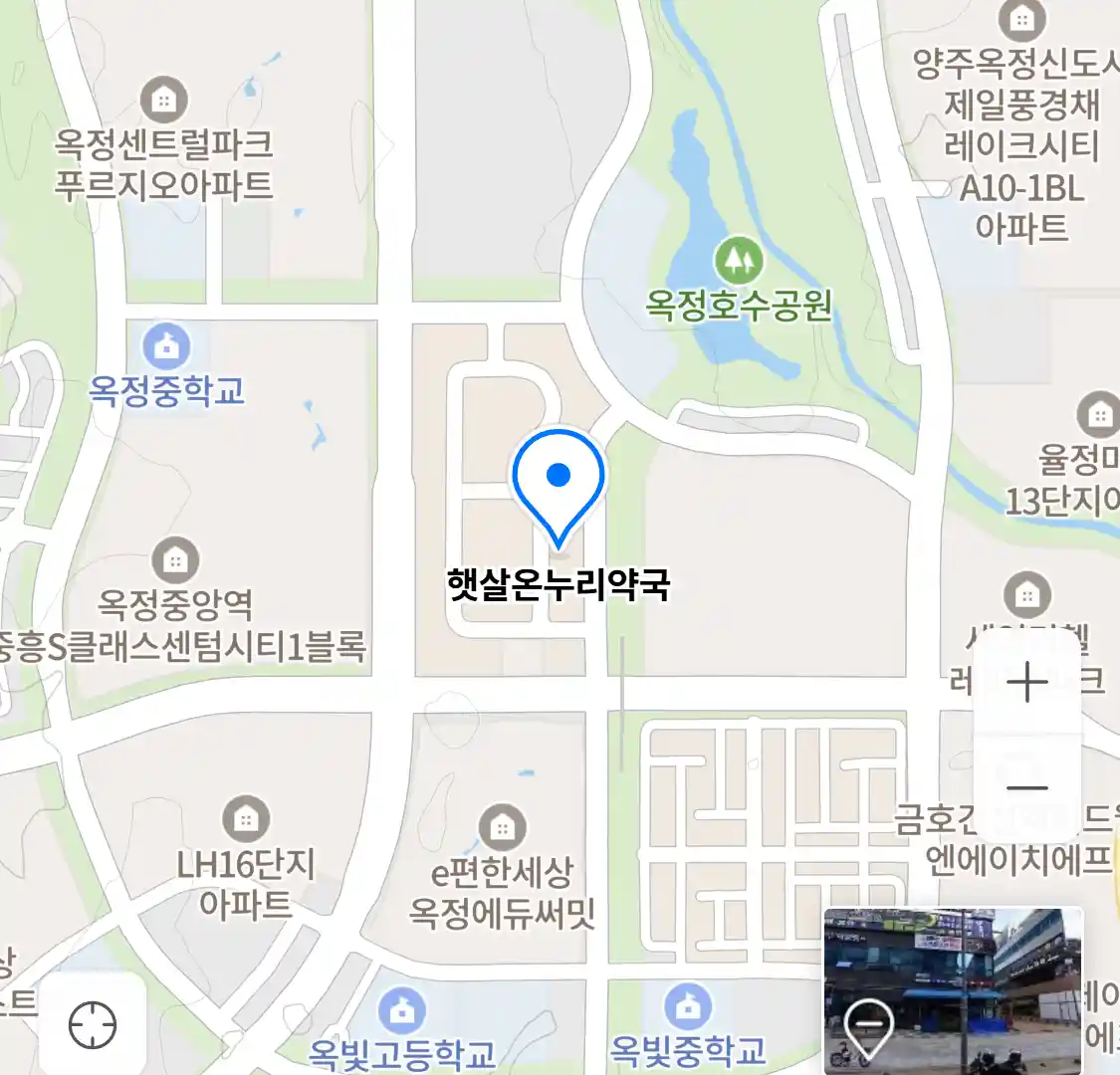View the 제일풍경채 레이크시티 A10-1BL 아파트 marker
Image resolution: width=1120 pixels, height=1075 pixels.
click(x=1021, y=19)
